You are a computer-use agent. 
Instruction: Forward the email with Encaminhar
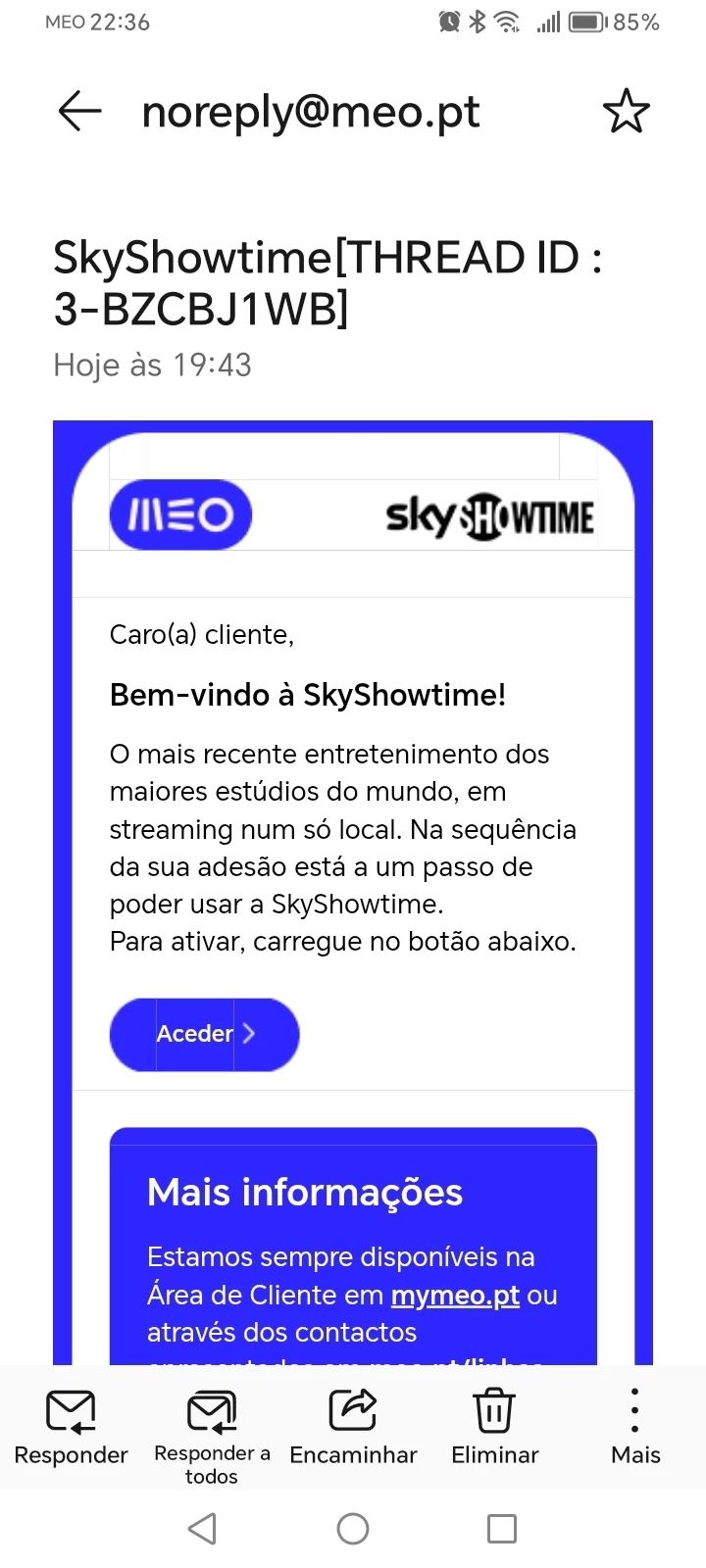353,1427
